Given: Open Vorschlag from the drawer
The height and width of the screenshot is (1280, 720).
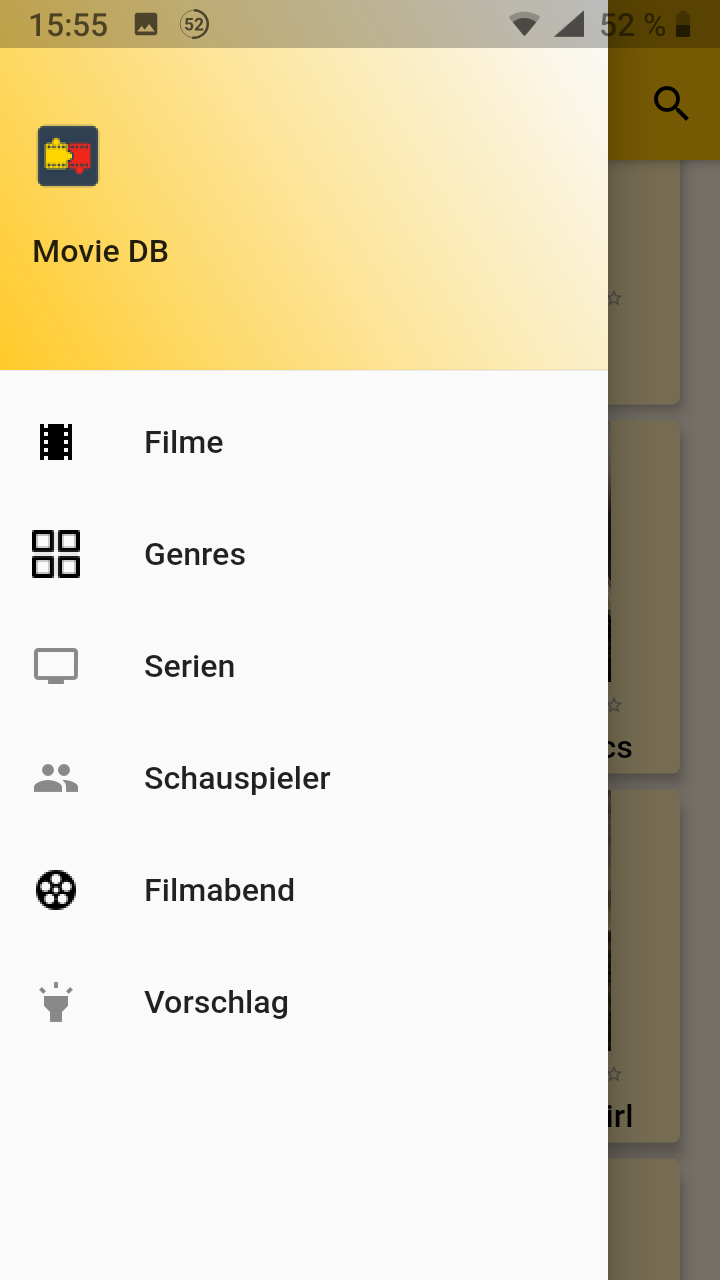Looking at the screenshot, I should pyautogui.click(x=304, y=1002).
